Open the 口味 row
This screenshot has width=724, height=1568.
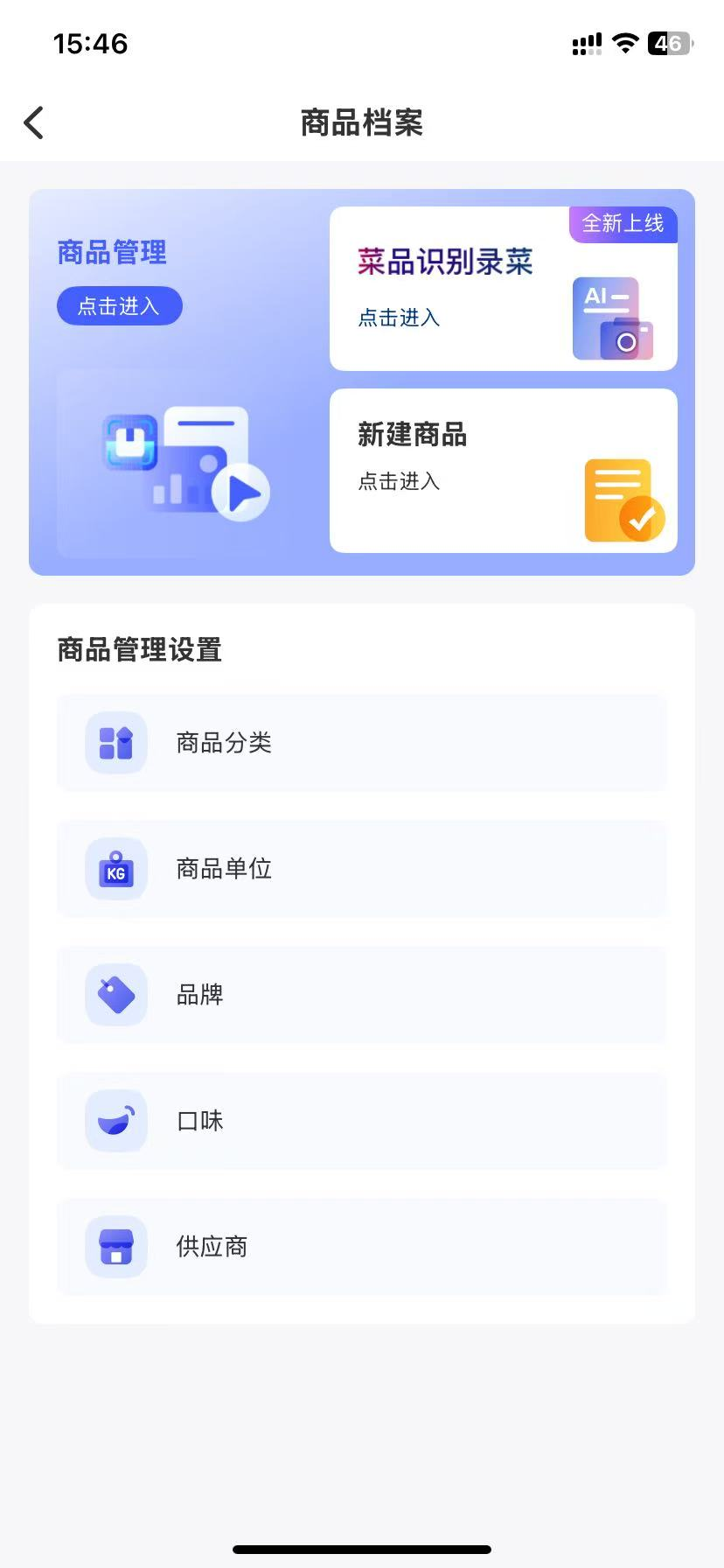tap(361, 1121)
